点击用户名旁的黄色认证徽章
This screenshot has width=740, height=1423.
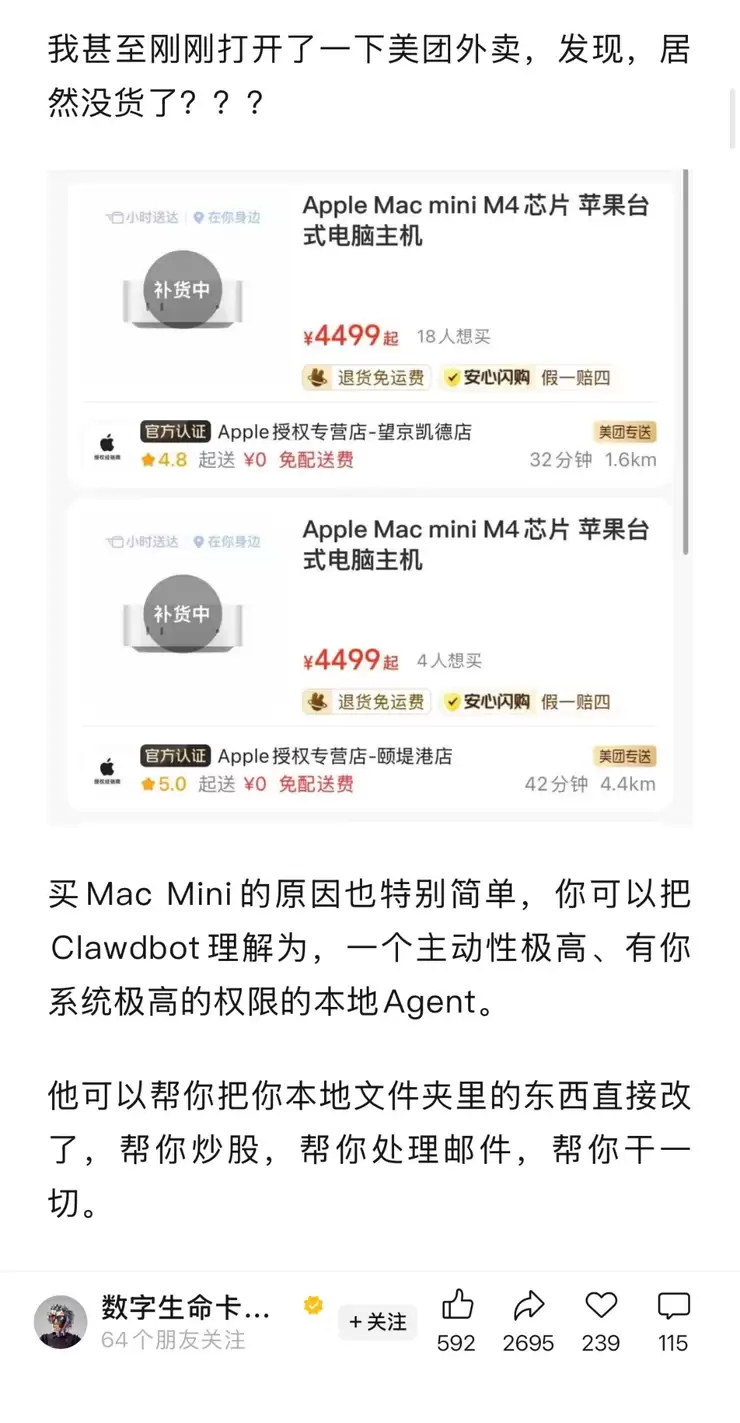pyautogui.click(x=313, y=1304)
